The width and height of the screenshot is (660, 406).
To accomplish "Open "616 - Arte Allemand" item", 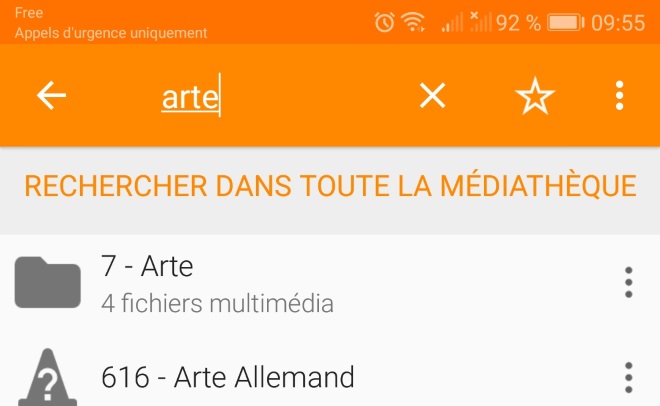I will (x=228, y=377).
